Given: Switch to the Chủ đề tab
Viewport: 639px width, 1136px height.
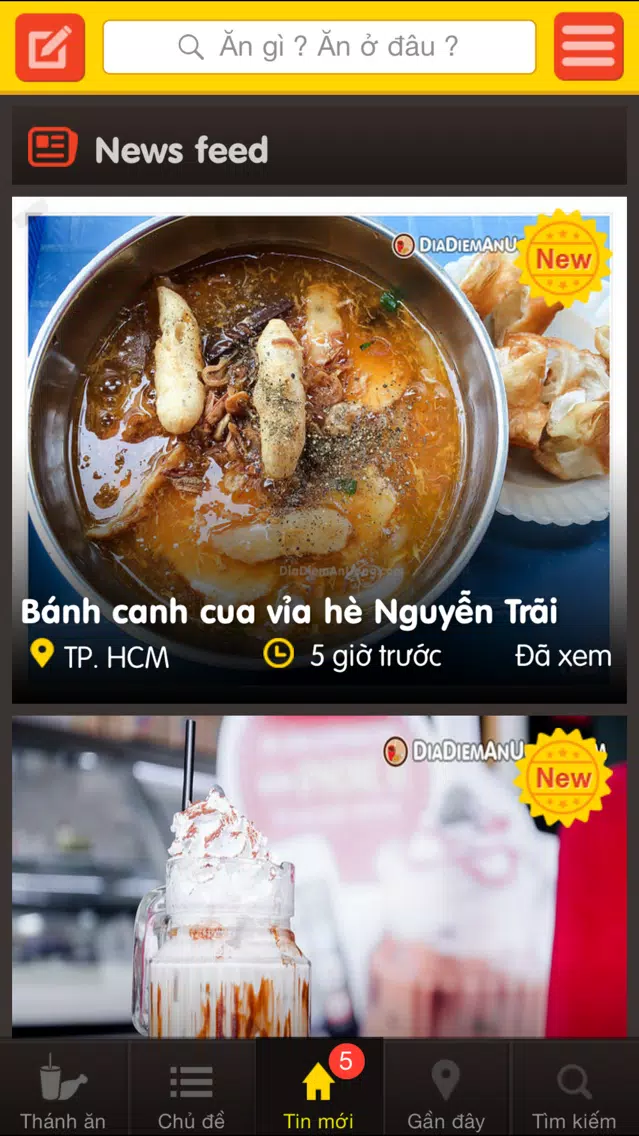Looking at the screenshot, I should 191,1089.
